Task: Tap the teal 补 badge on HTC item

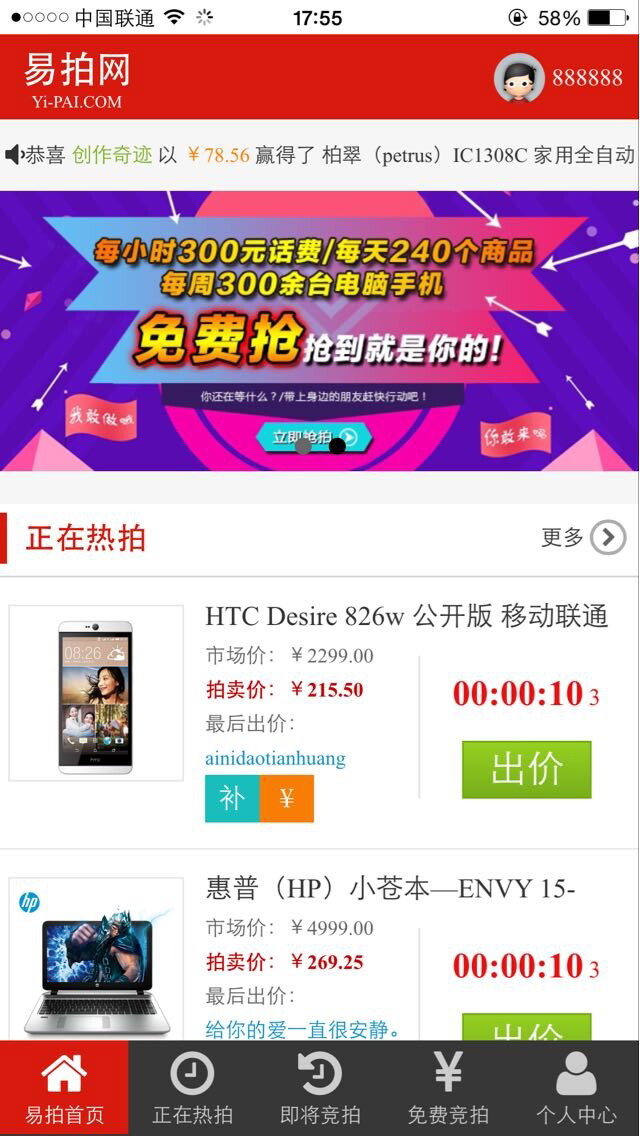Action: 232,798
